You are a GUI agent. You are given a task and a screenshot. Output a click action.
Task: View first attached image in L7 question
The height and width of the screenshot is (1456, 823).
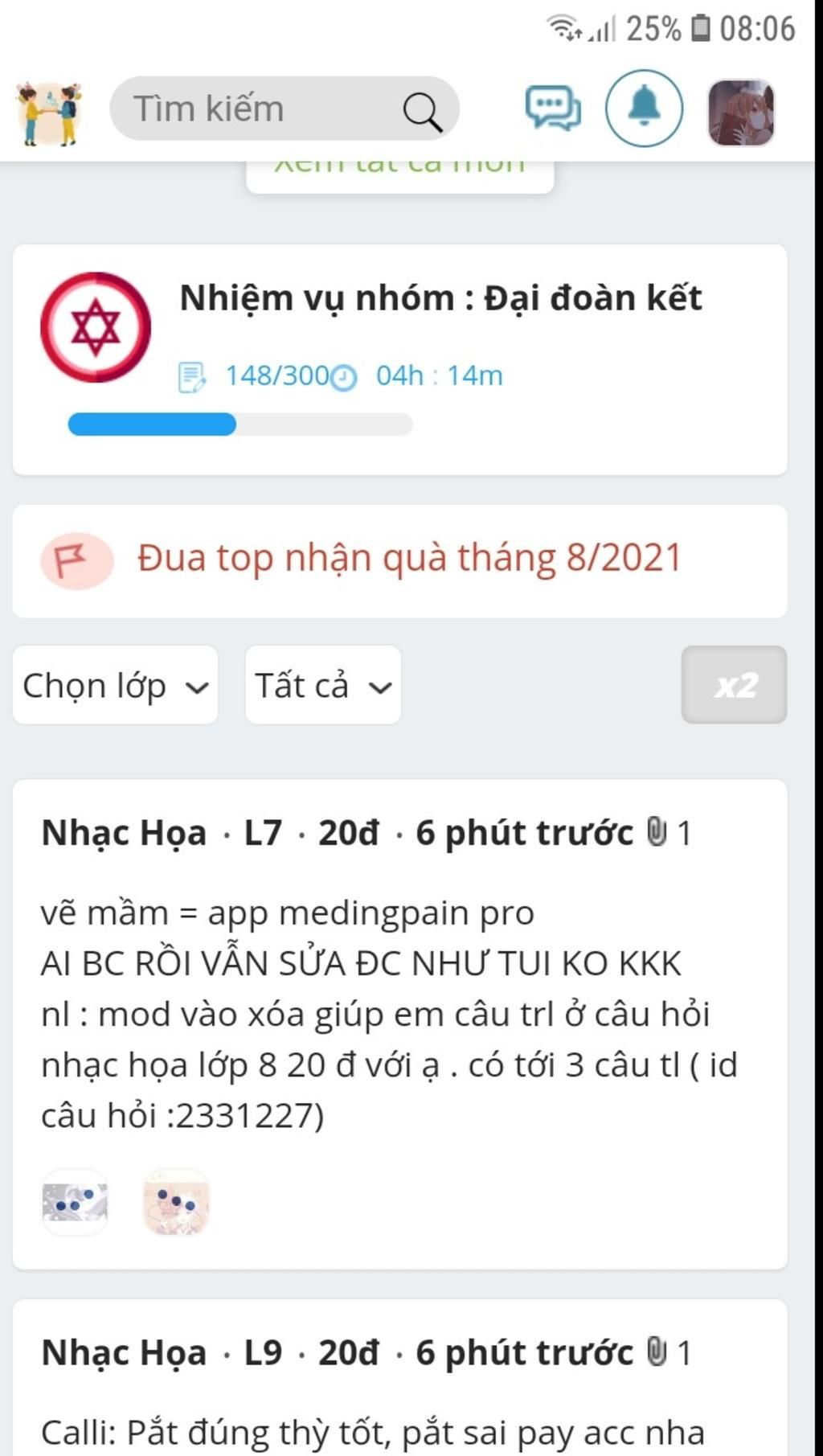click(x=75, y=1202)
